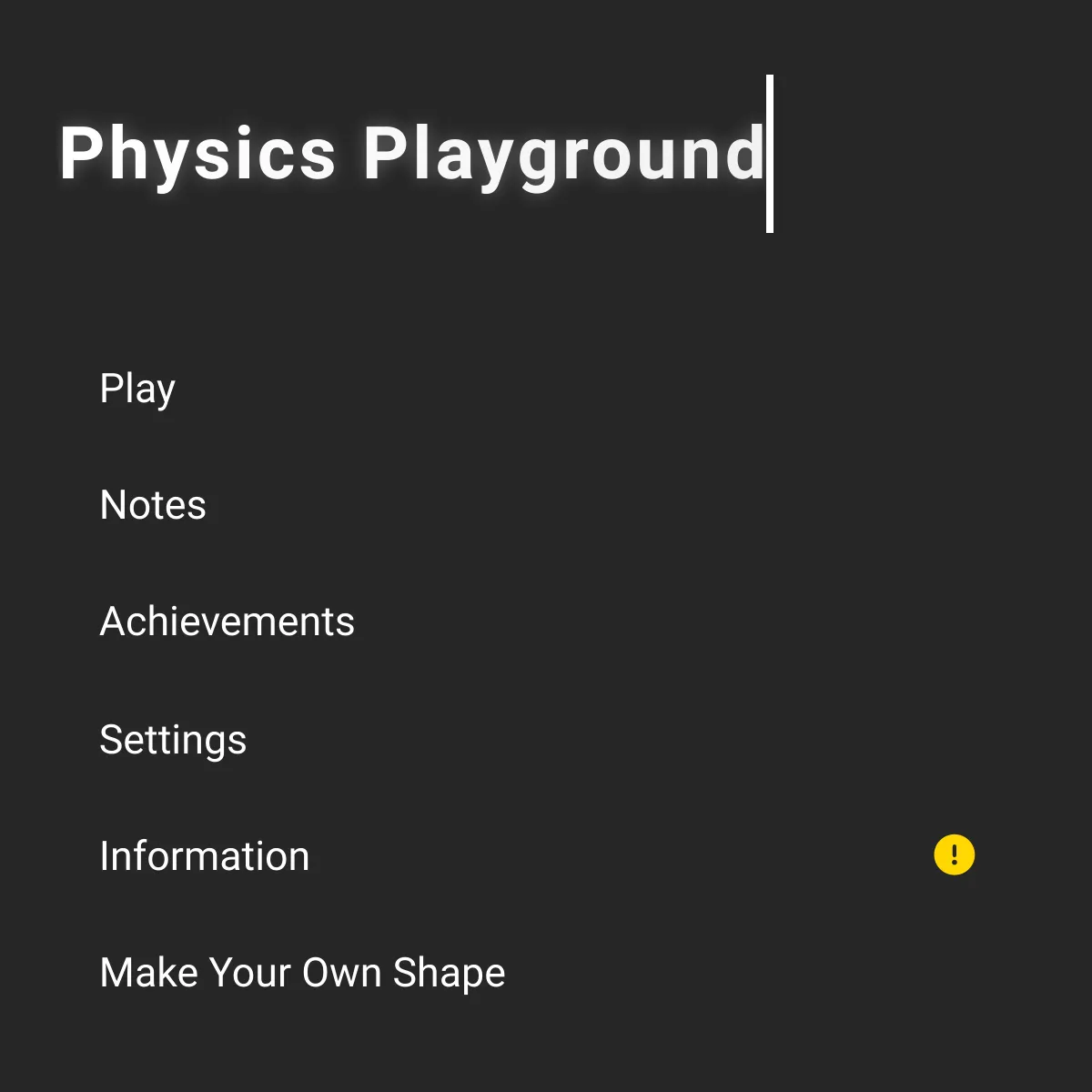
Task: Open Settings from the menu
Action: click(x=173, y=739)
